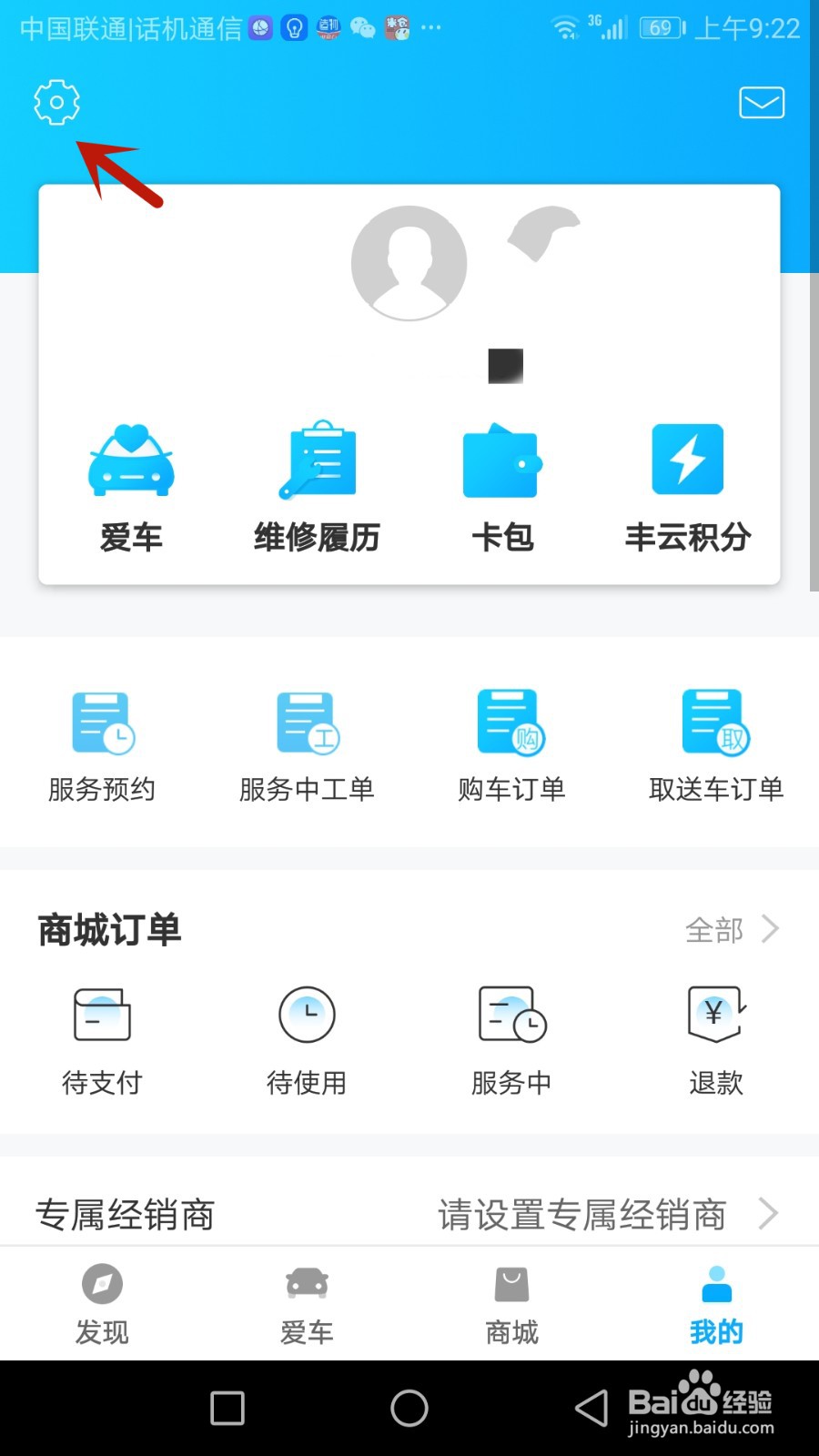Open 维修履历 repair history

point(317,487)
